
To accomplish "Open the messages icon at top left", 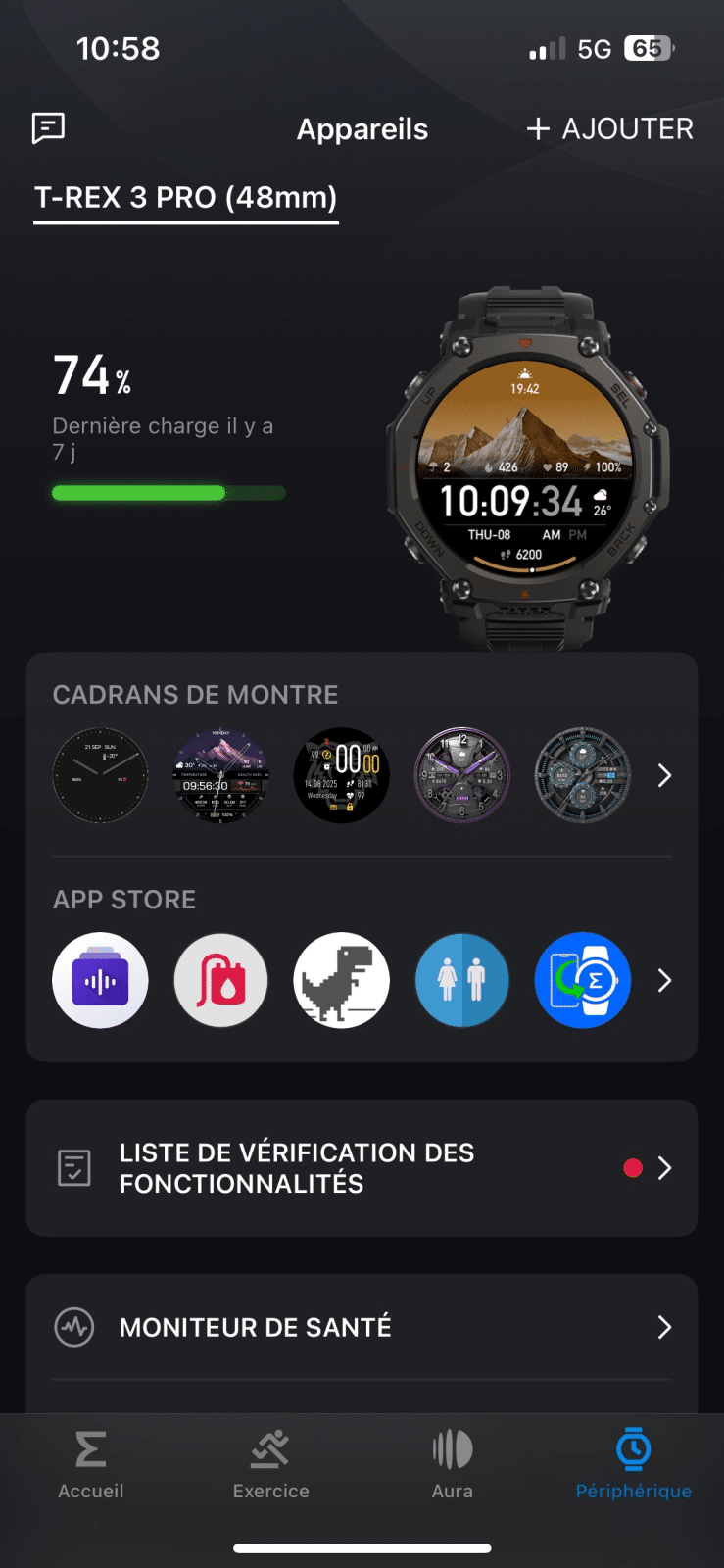I will tap(48, 127).
